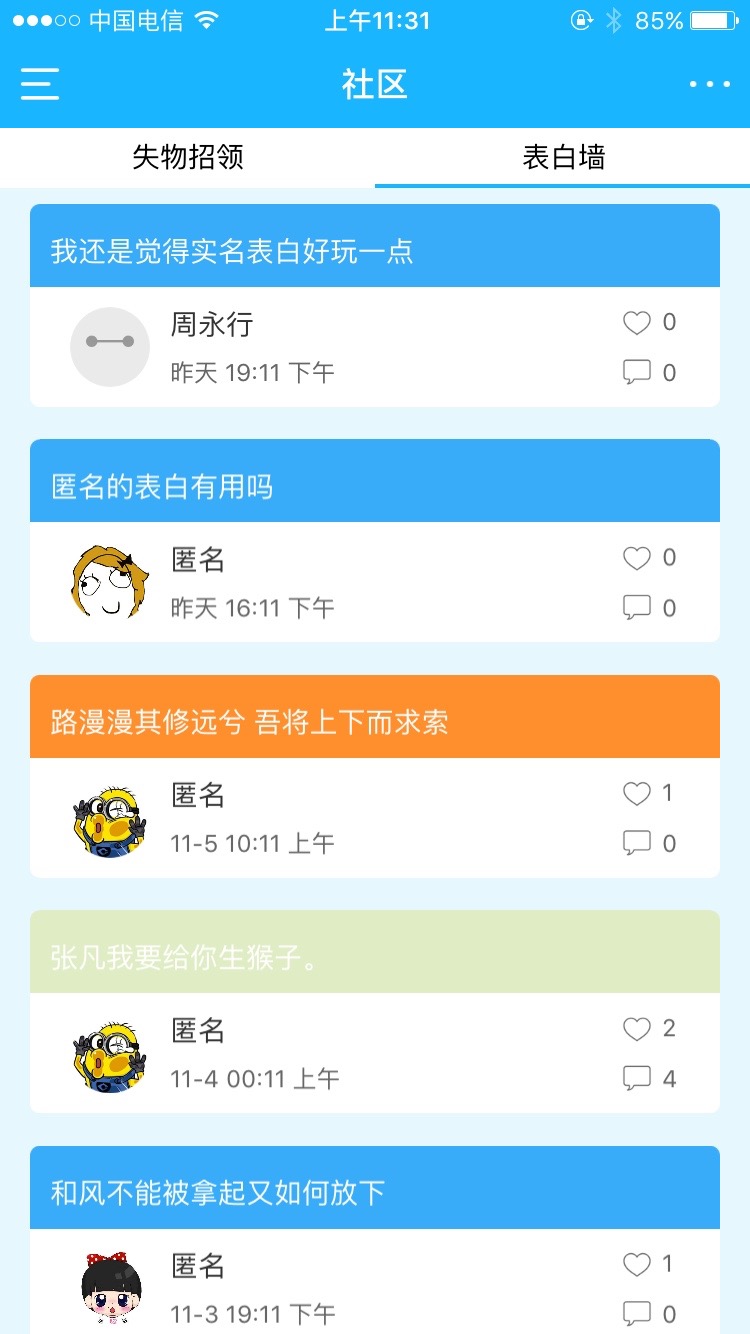Screen dimensions: 750x1334
Task: Comment on the post 路漫漫其修远兮
Action: (x=637, y=843)
